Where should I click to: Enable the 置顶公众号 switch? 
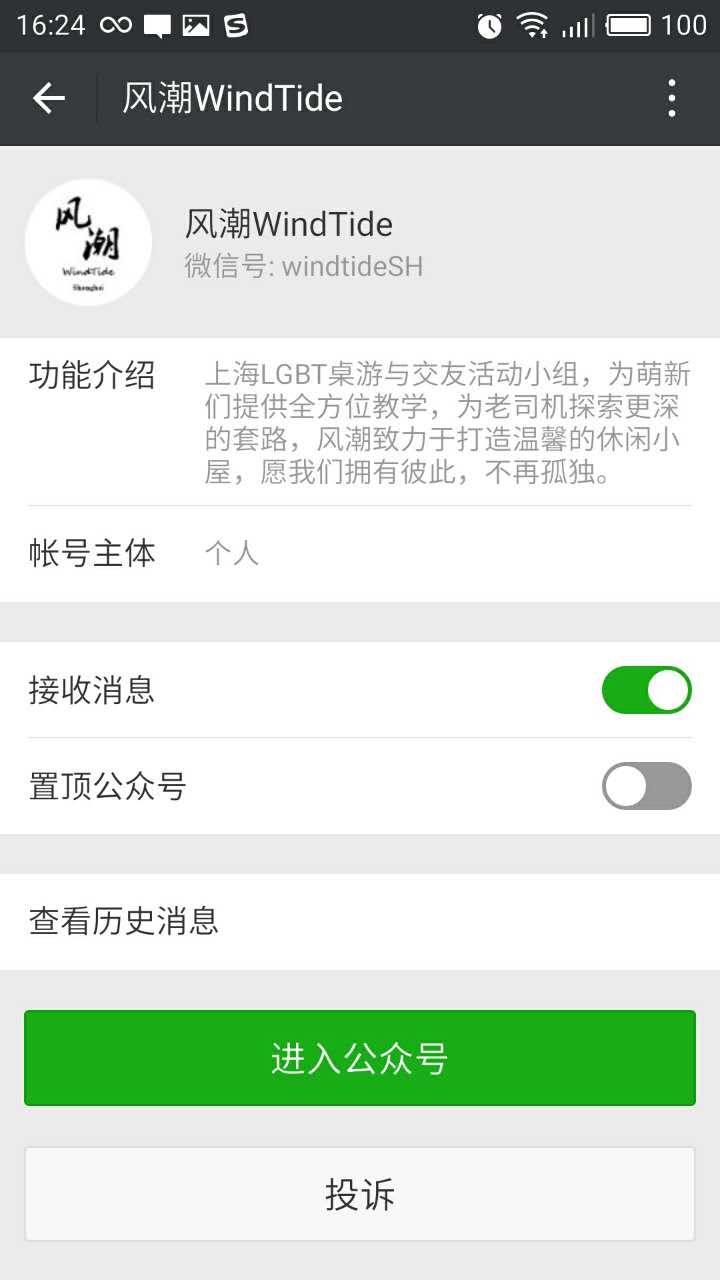click(x=646, y=786)
